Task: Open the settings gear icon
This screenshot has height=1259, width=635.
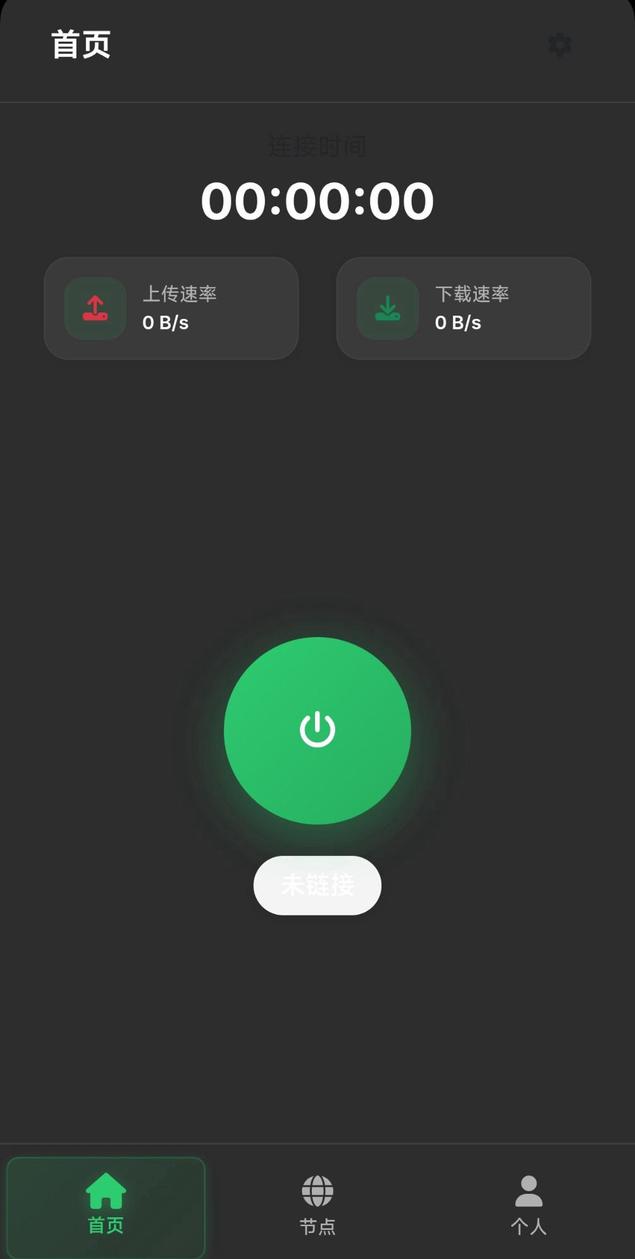Action: tap(559, 45)
